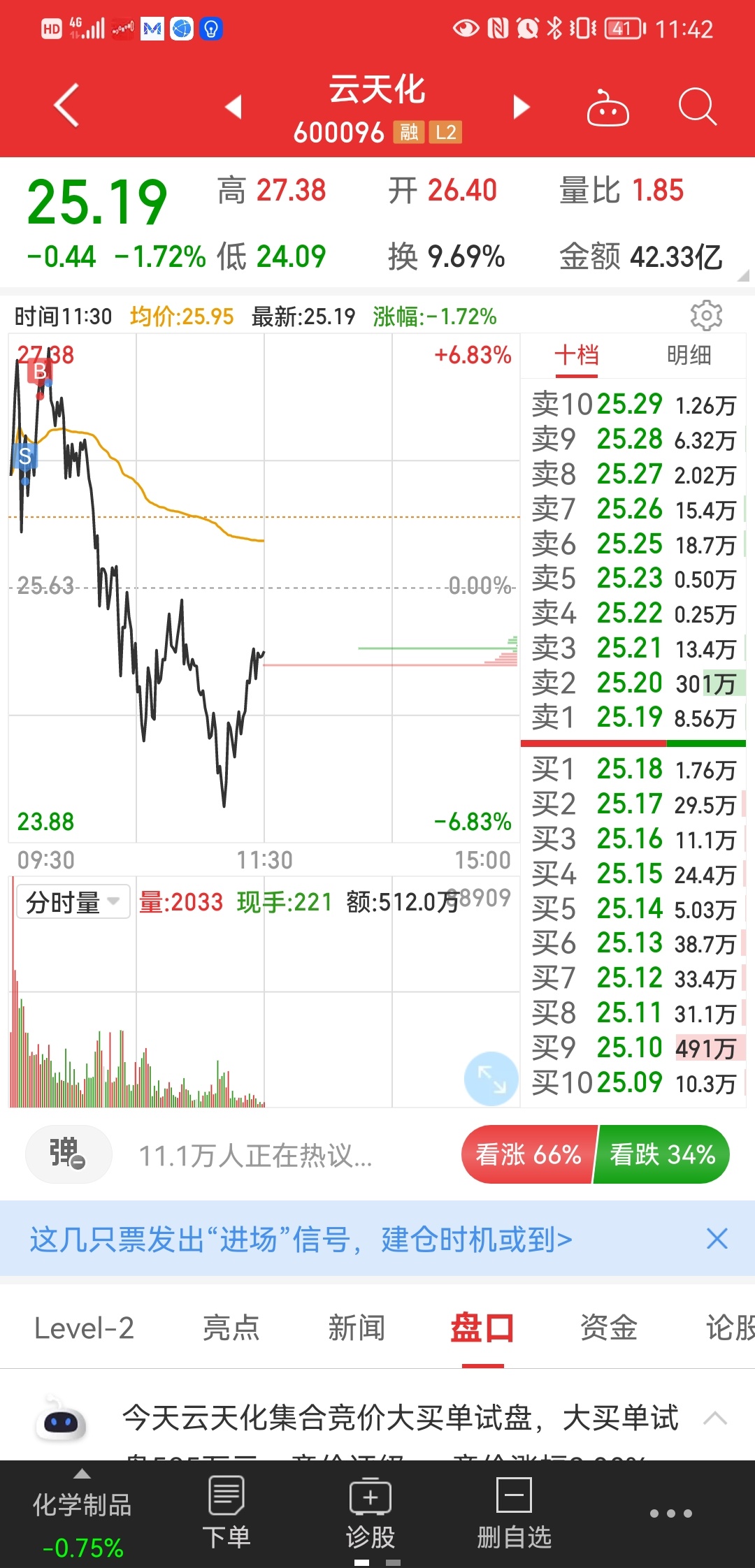The height and width of the screenshot is (1568, 755).
Task: Switch to the Level-2 tab
Action: click(84, 1328)
